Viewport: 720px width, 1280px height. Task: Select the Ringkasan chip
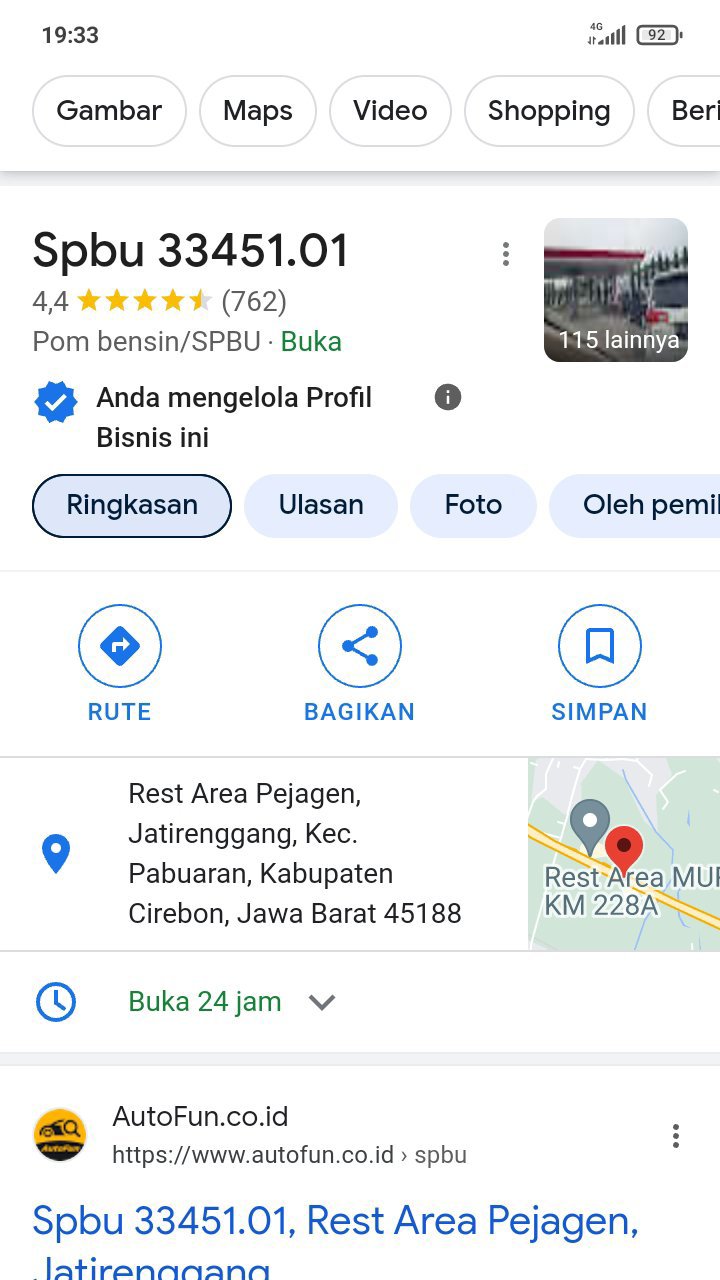point(132,505)
